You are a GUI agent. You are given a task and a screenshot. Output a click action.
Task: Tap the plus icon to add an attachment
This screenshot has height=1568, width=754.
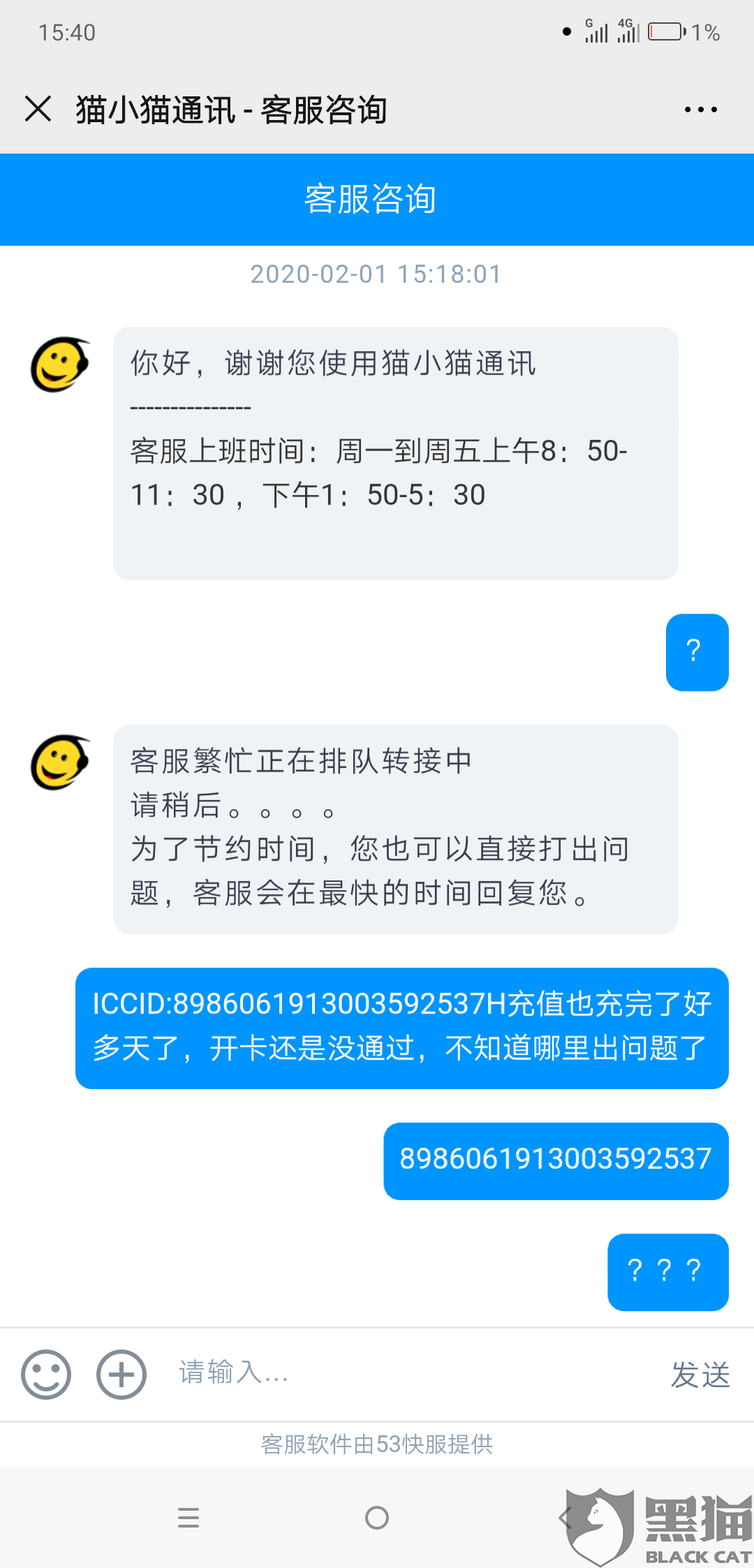coord(121,1374)
